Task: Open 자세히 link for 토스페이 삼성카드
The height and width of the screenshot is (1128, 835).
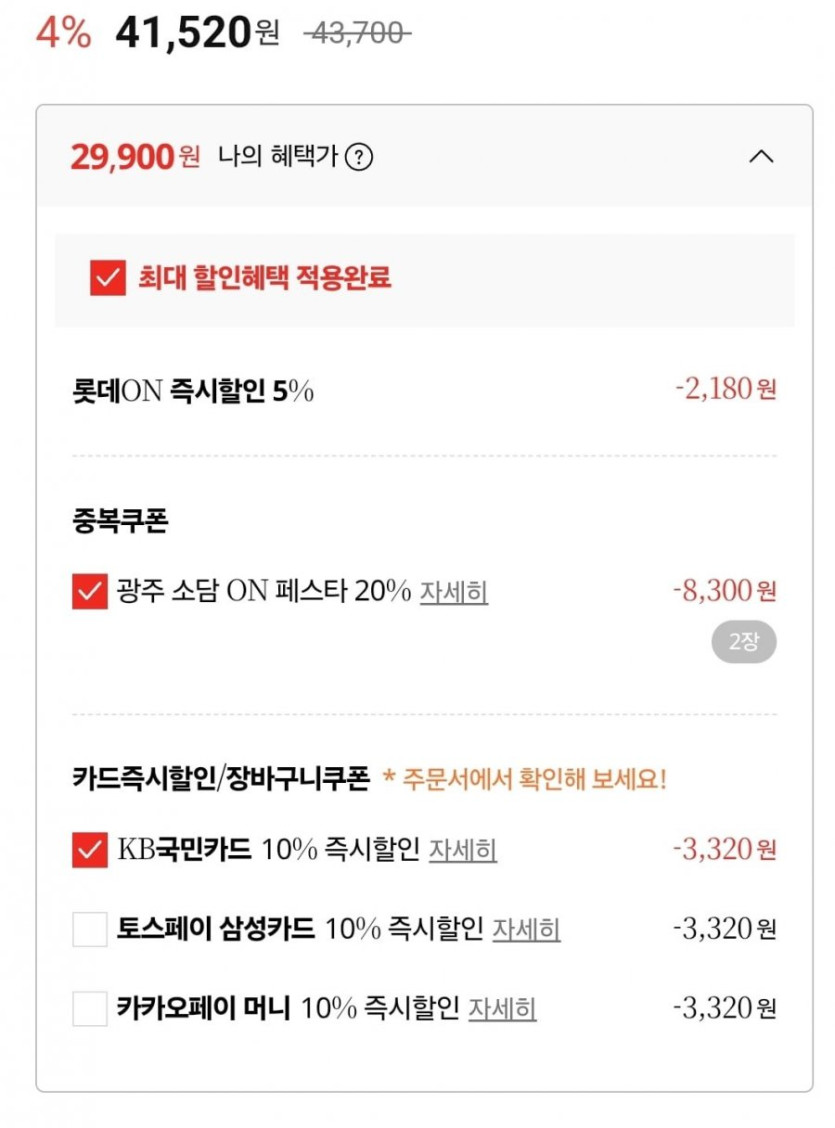Action: pyautogui.click(x=526, y=929)
